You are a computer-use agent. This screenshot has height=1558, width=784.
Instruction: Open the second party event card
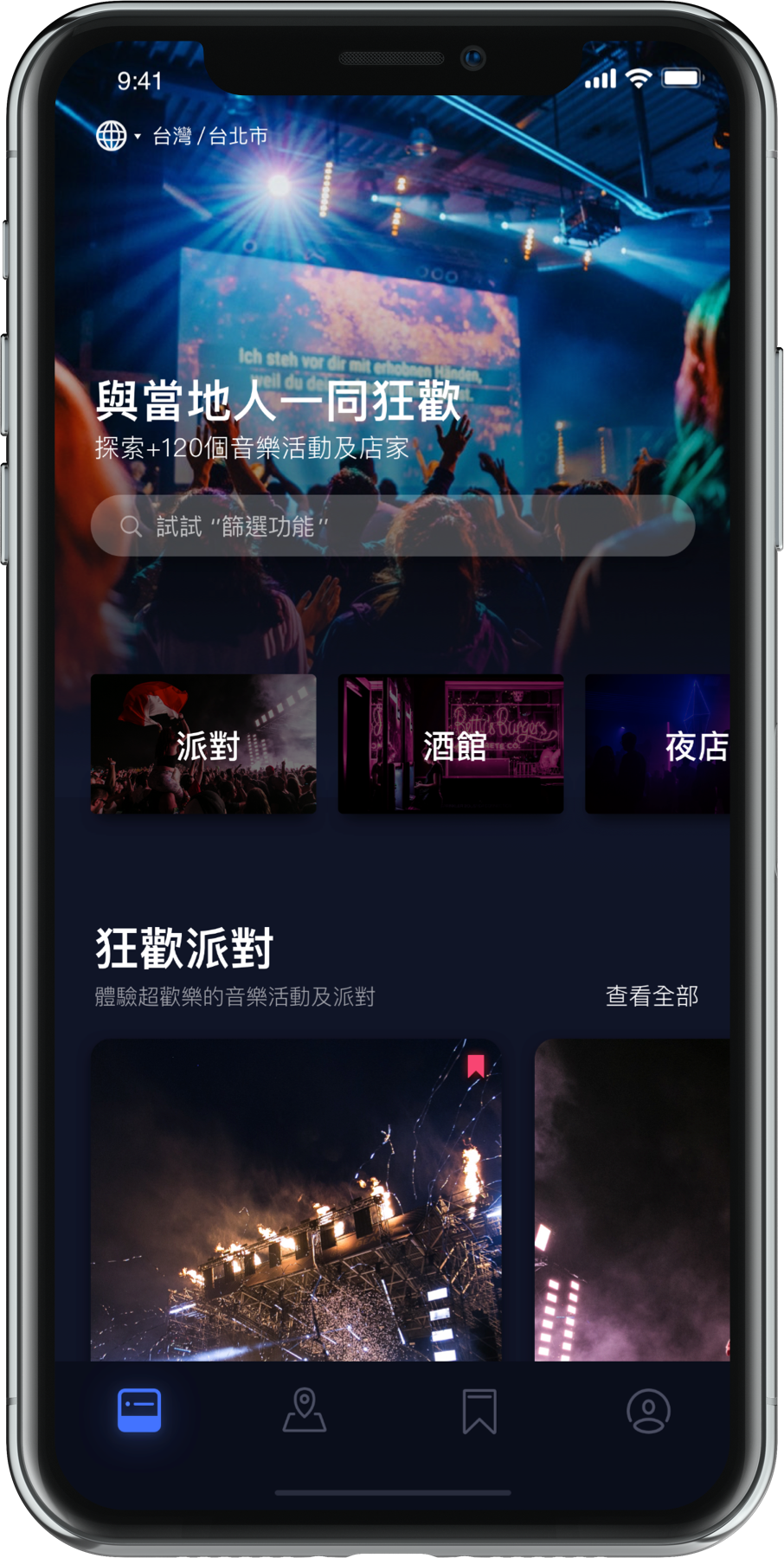pos(632,1203)
